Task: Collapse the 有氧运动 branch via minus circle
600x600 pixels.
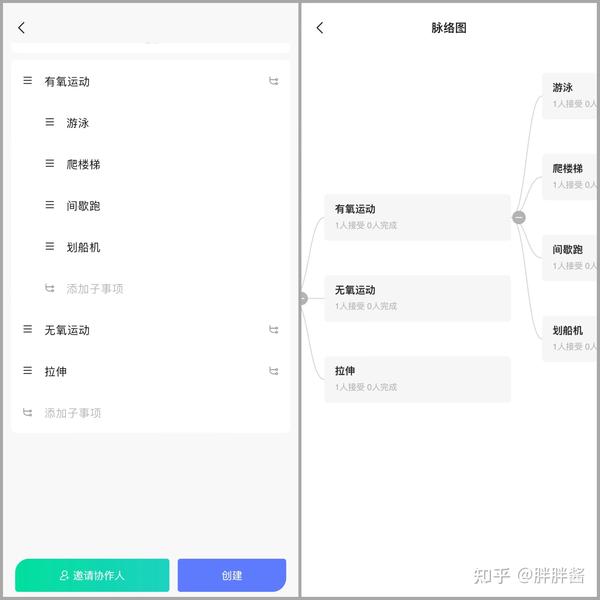Action: click(519, 217)
